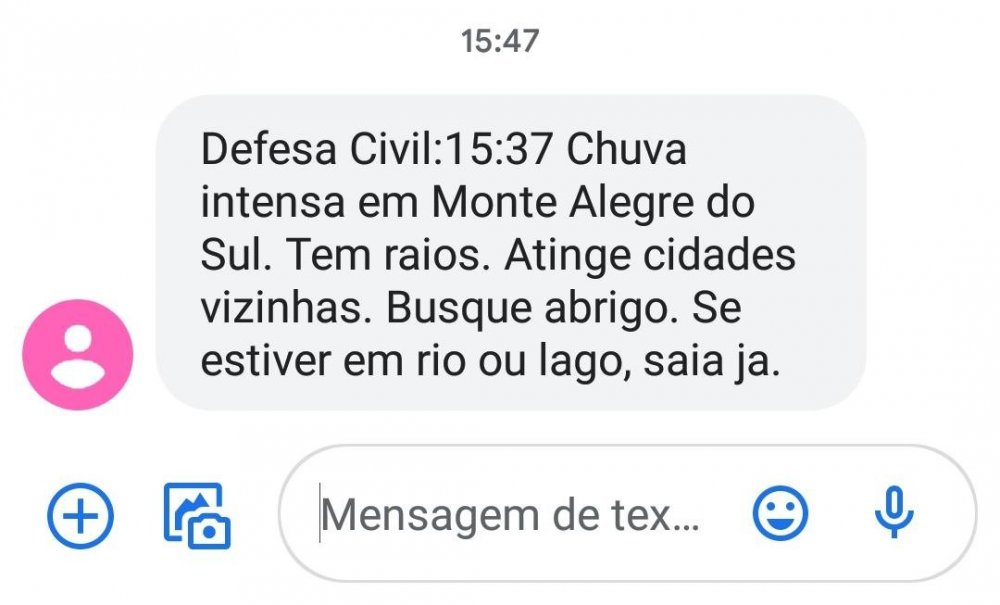The image size is (1000, 605).
Task: Open the emoji picker
Action: click(x=780, y=515)
